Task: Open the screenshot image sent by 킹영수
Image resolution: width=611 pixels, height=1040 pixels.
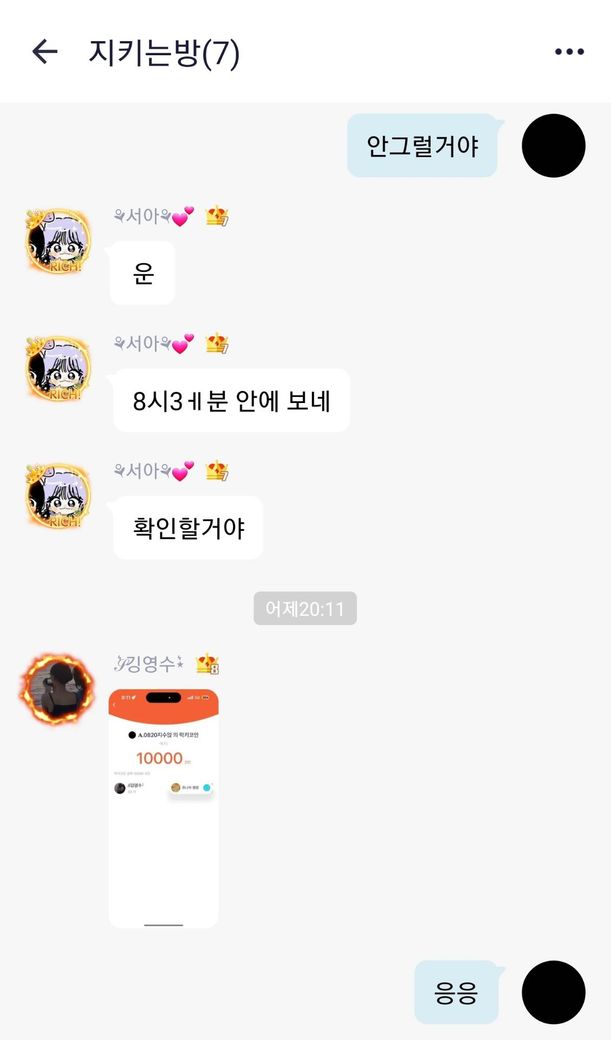Action: tap(163, 808)
